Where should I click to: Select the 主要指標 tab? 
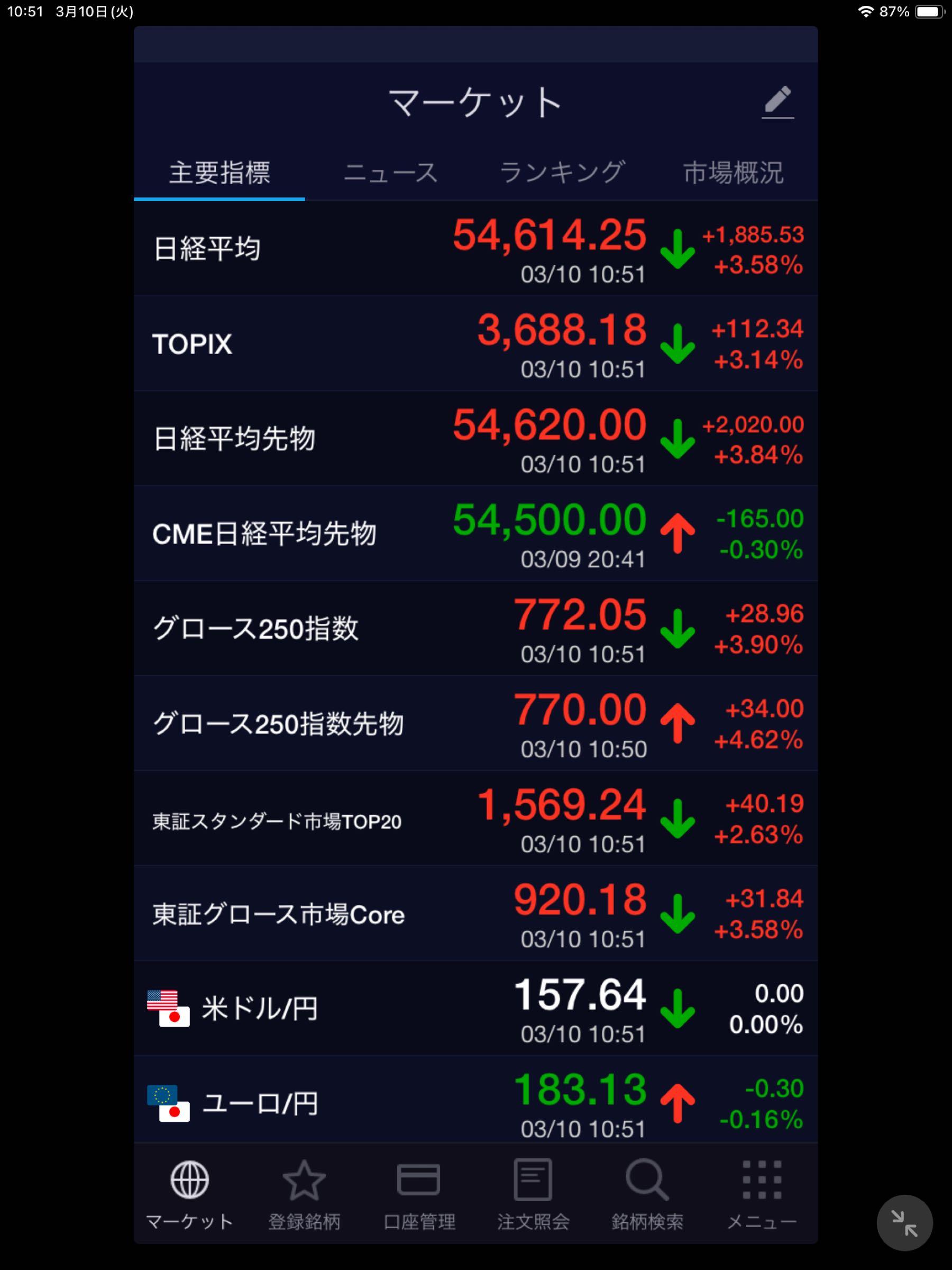[x=219, y=173]
